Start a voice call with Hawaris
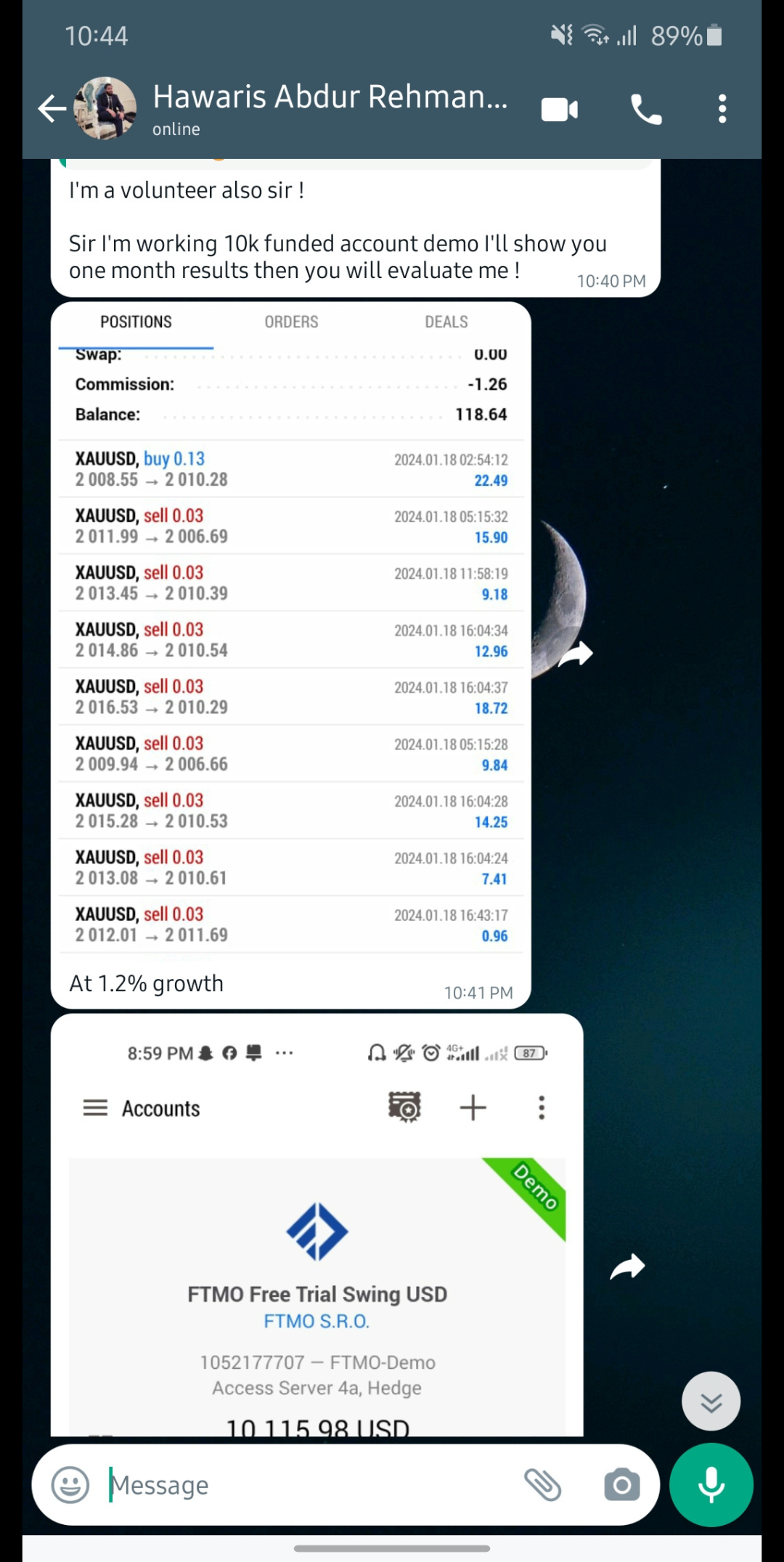784x1562 pixels. tap(646, 110)
